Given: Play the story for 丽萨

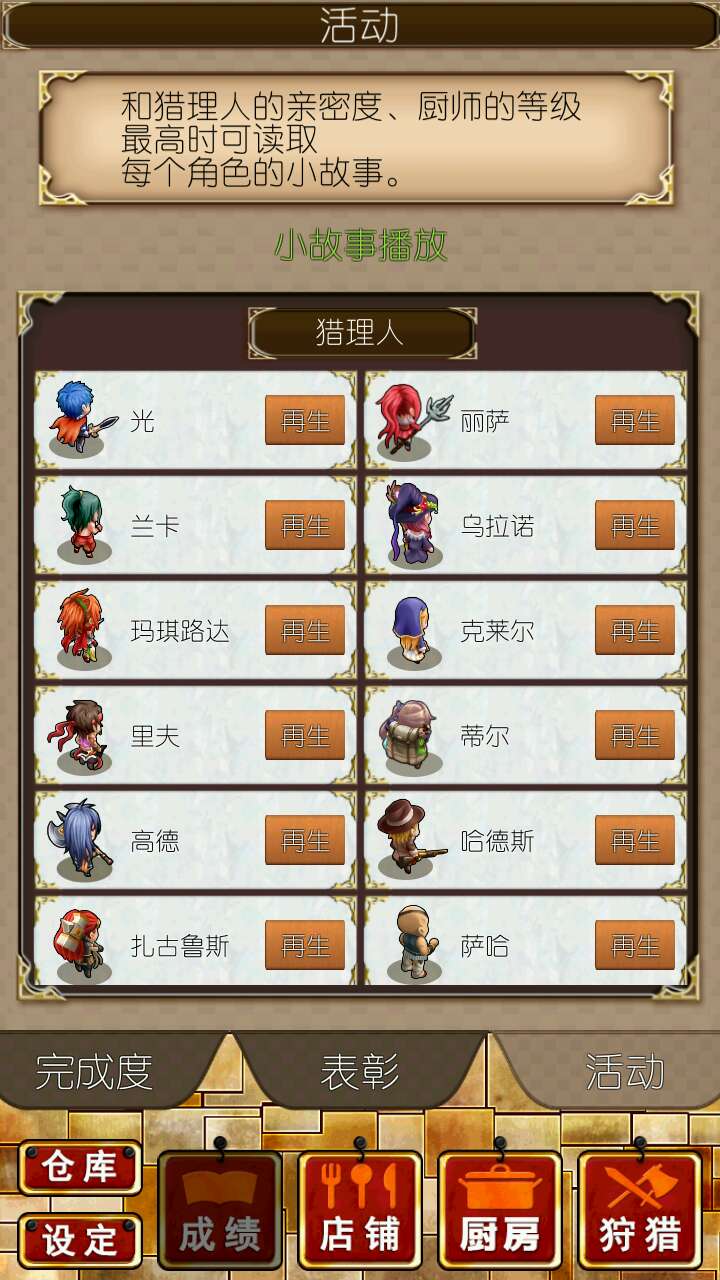Looking at the screenshot, I should click(635, 420).
